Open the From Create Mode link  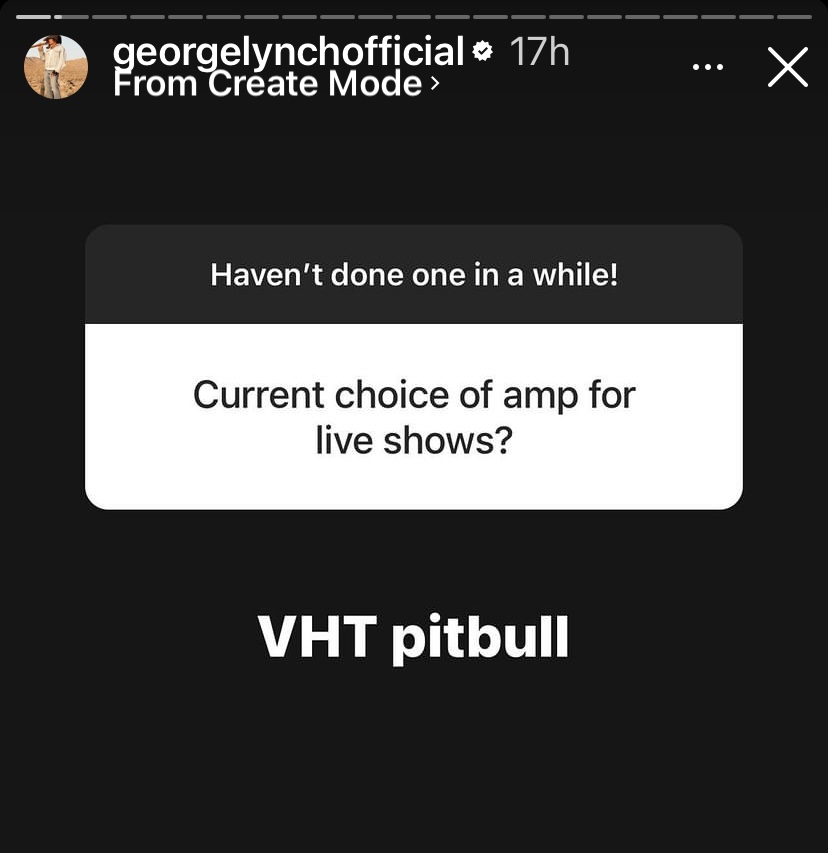(276, 84)
